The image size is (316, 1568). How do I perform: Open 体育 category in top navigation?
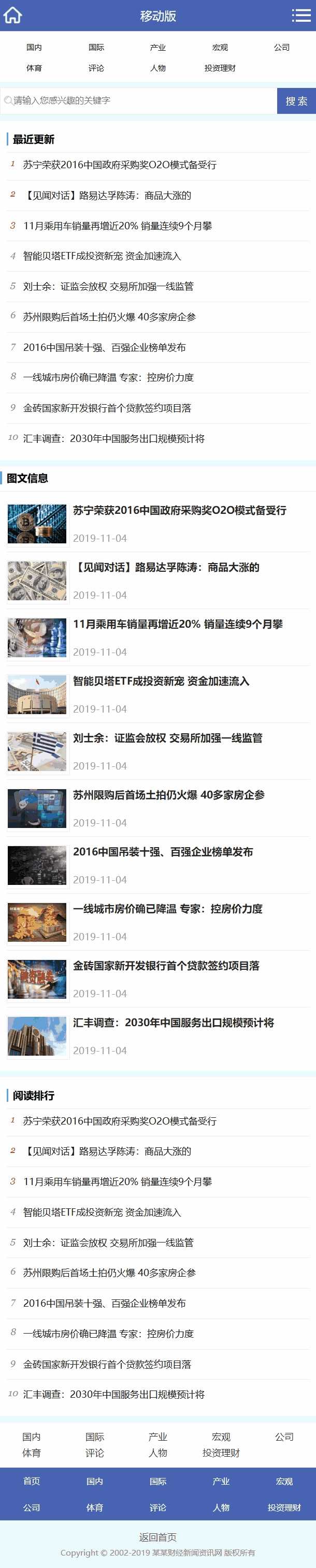[x=34, y=68]
